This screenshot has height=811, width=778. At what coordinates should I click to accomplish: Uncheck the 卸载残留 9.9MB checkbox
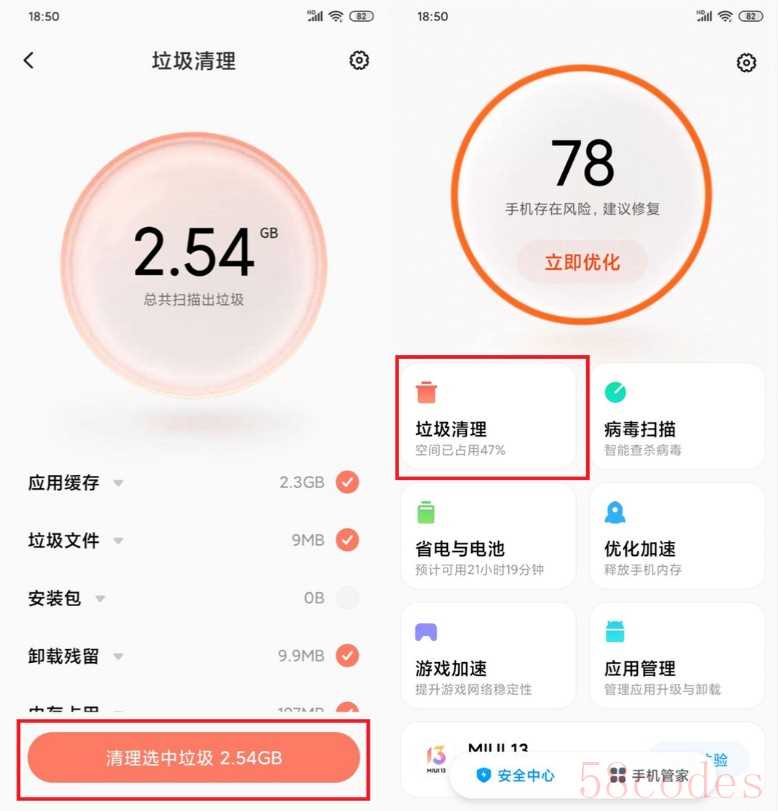pos(347,656)
